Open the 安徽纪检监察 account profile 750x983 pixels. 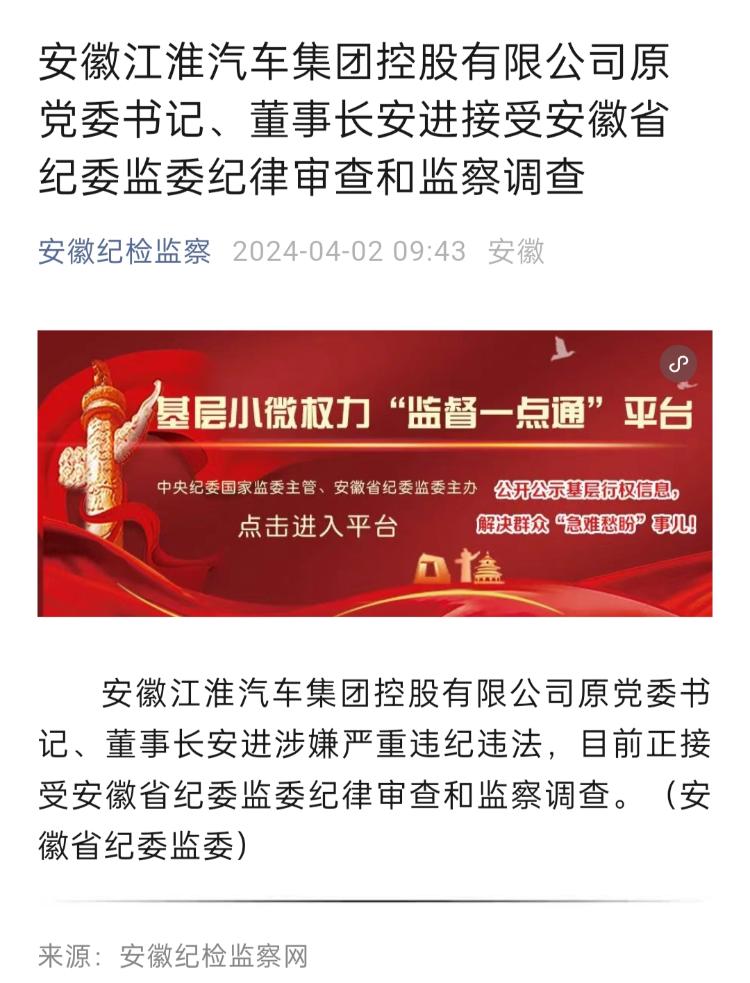point(124,251)
